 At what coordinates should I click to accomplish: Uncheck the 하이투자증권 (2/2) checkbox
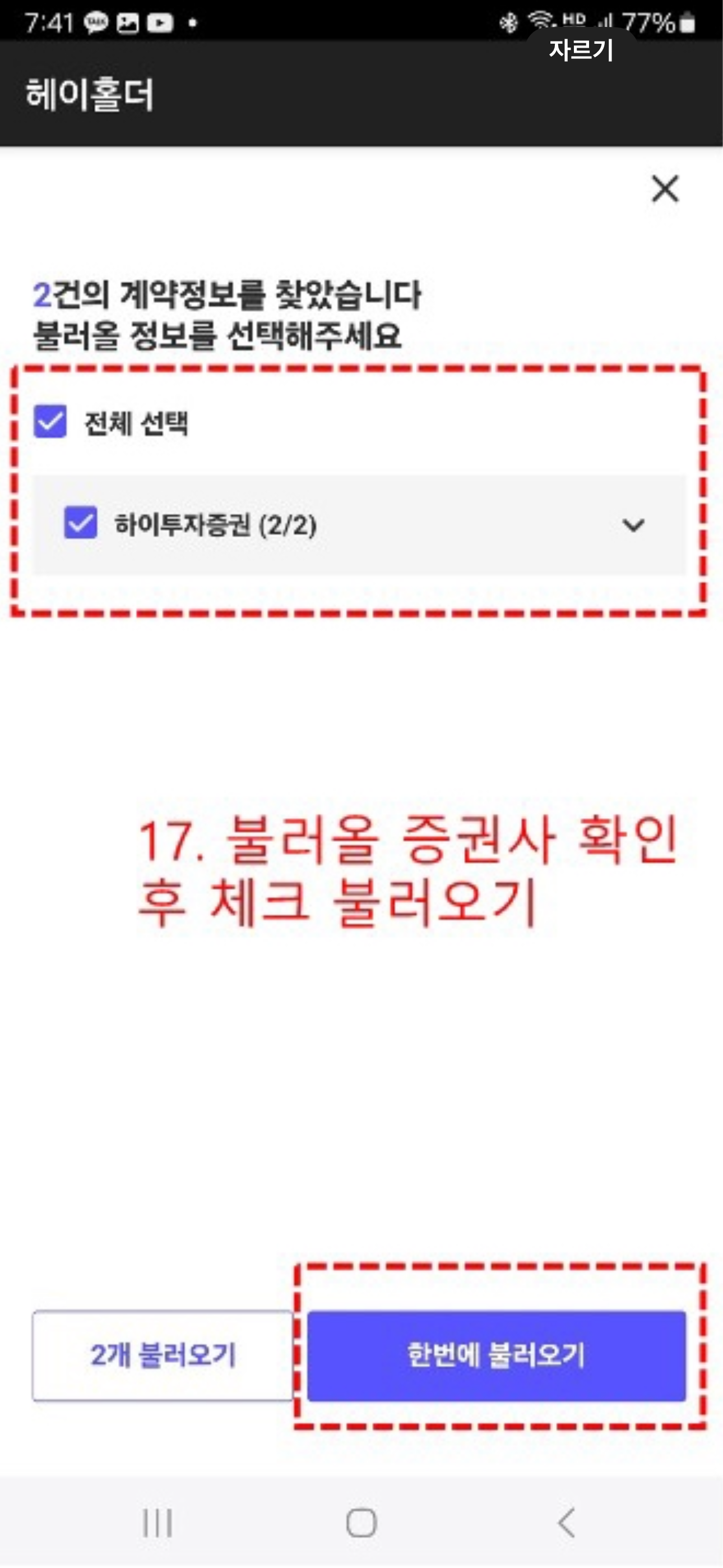[80, 523]
